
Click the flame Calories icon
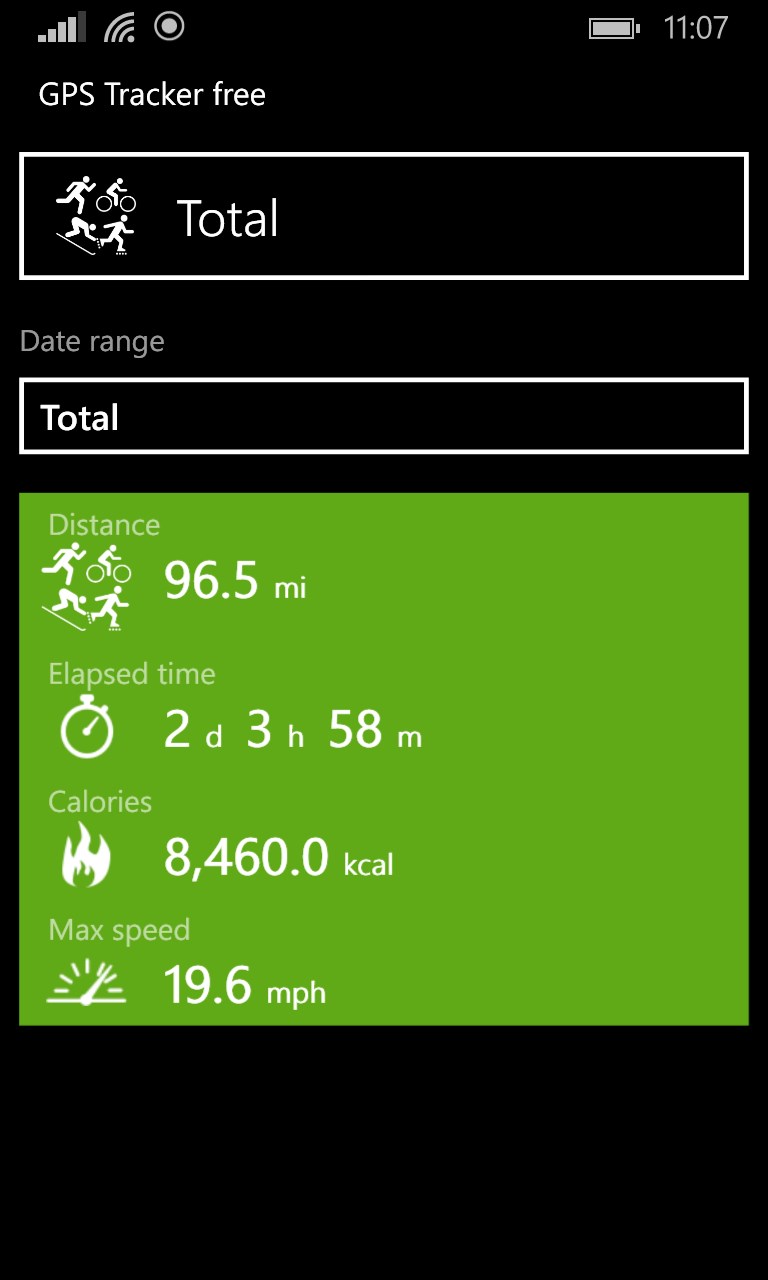[x=87, y=857]
